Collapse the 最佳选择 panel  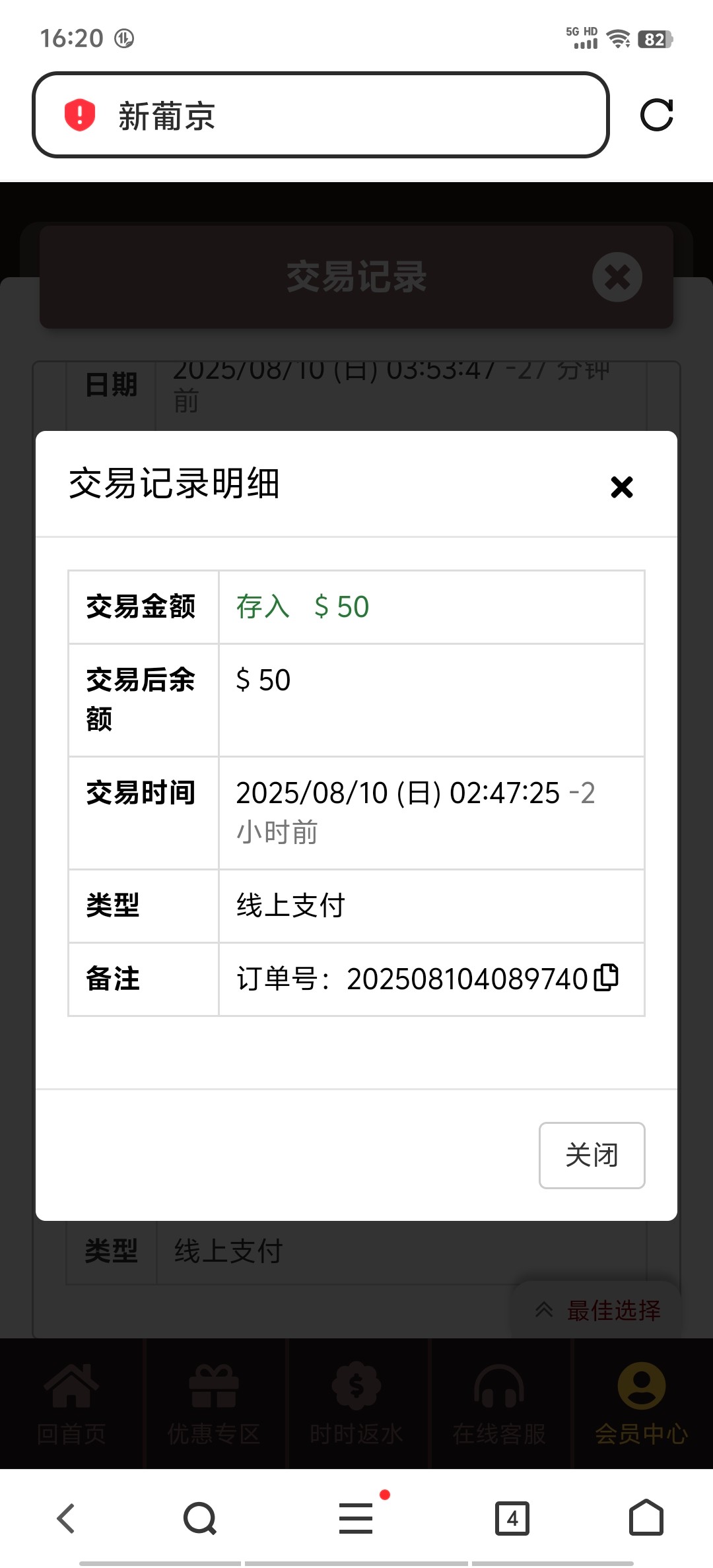(x=543, y=1310)
